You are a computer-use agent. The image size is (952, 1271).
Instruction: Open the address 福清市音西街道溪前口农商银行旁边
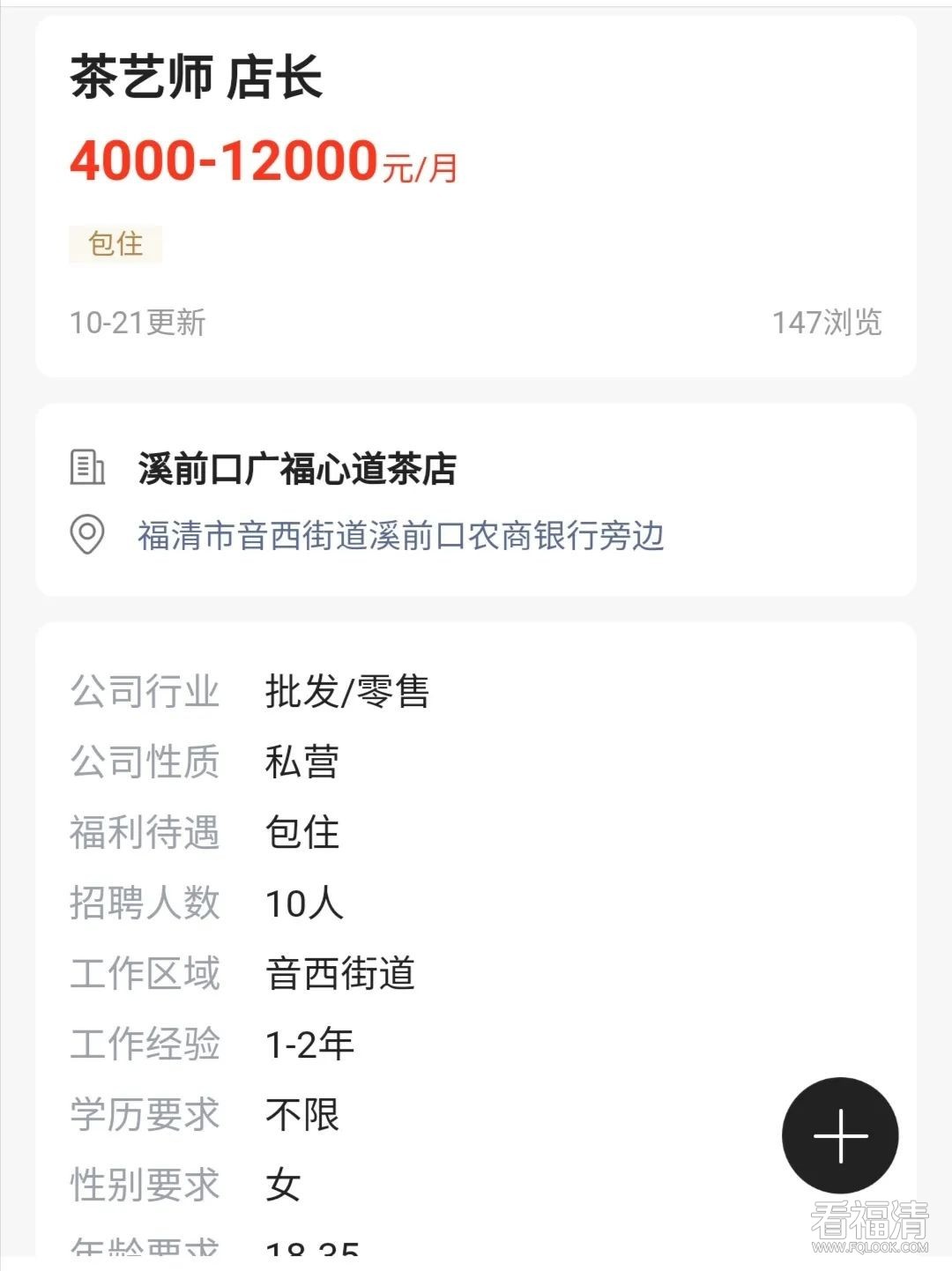tap(400, 536)
